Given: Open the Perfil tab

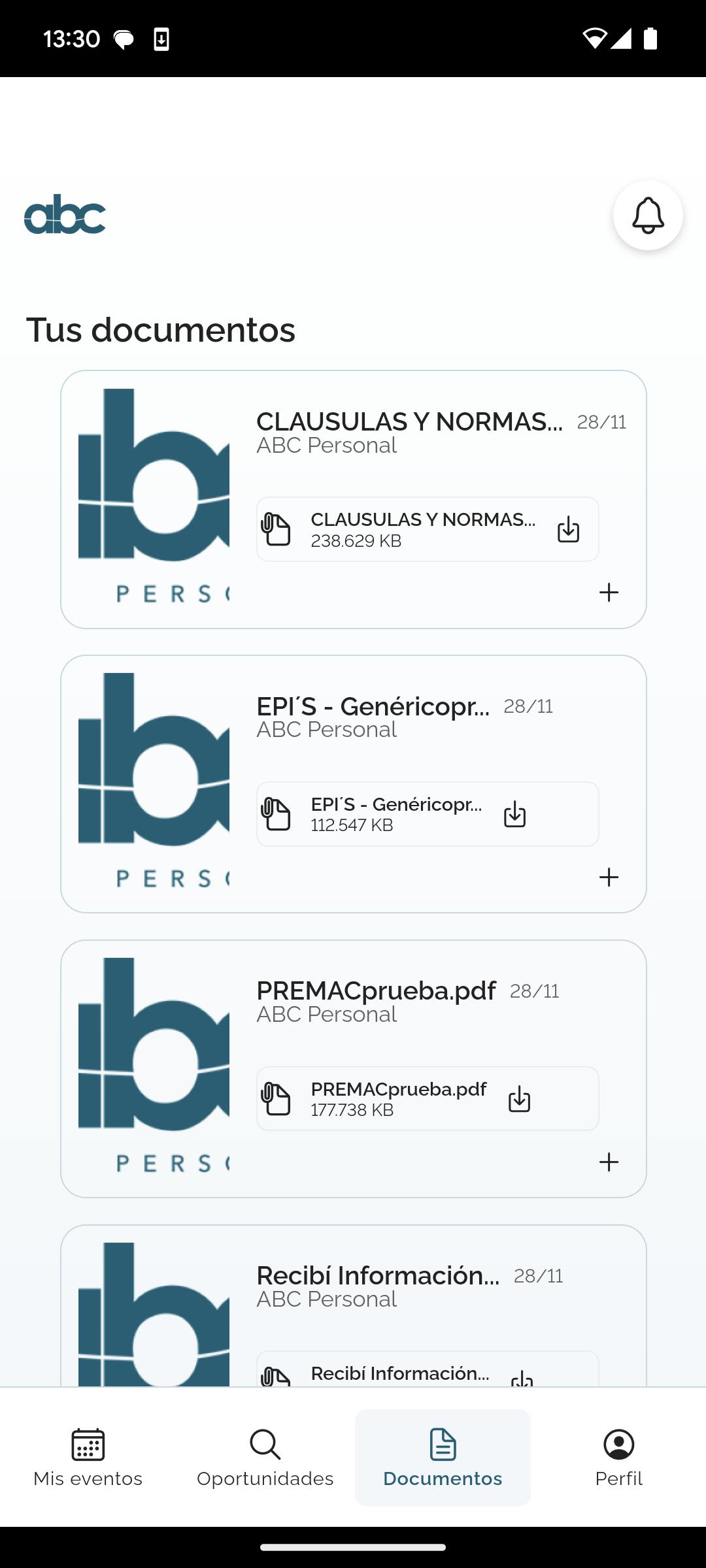Looking at the screenshot, I should [618, 1458].
